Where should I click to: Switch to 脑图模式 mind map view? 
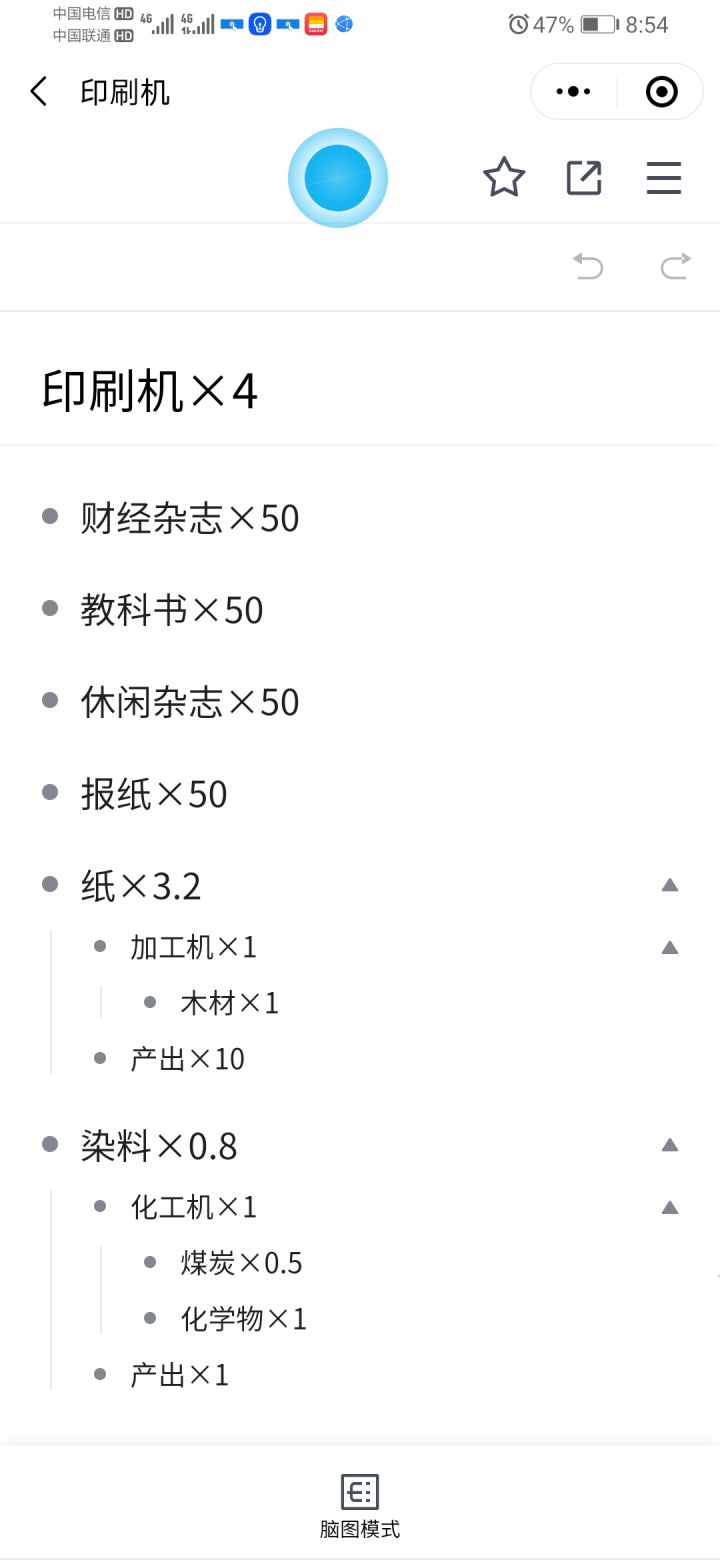360,1500
